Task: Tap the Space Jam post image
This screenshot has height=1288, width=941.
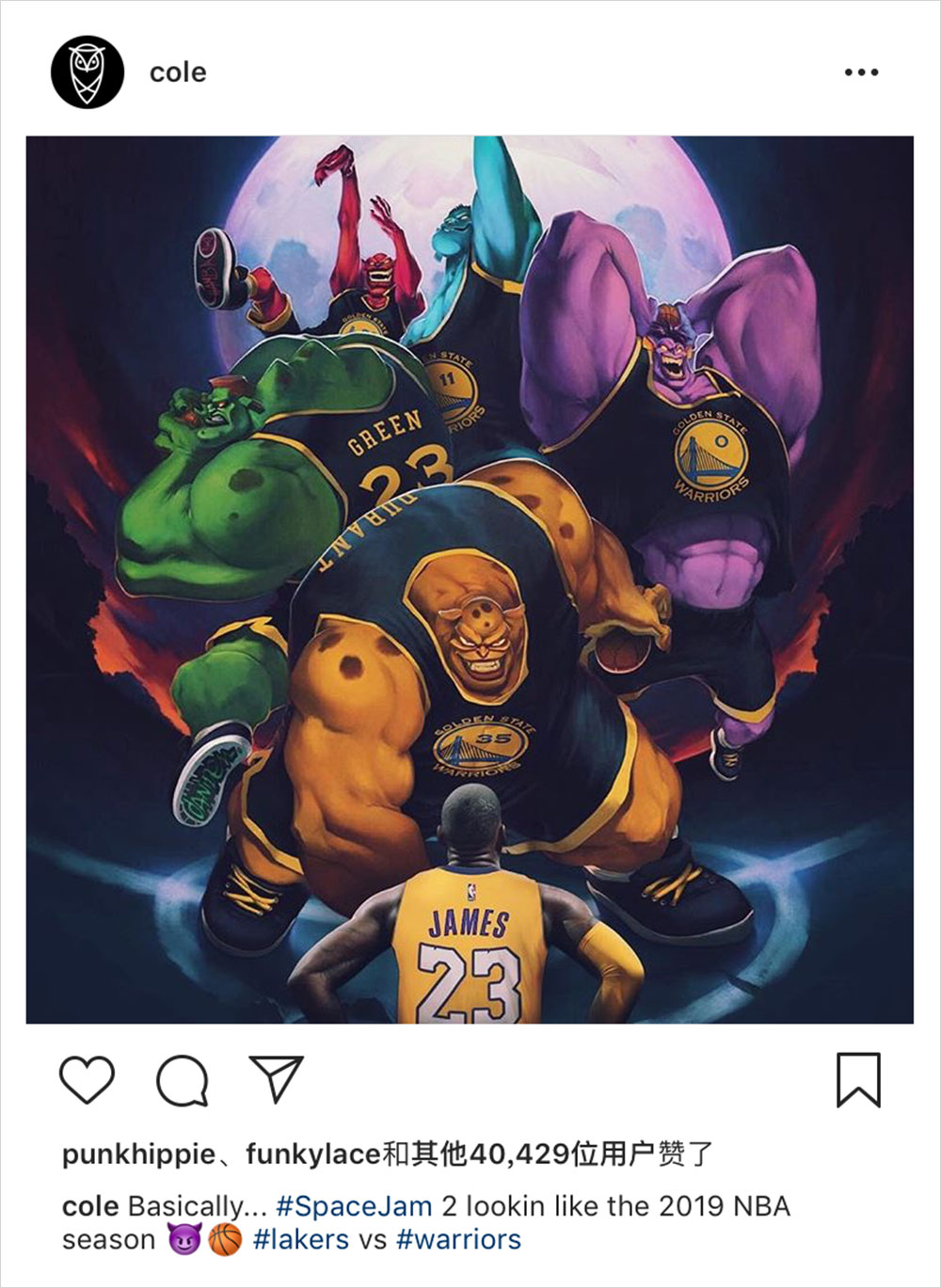Action: pyautogui.click(x=470, y=580)
